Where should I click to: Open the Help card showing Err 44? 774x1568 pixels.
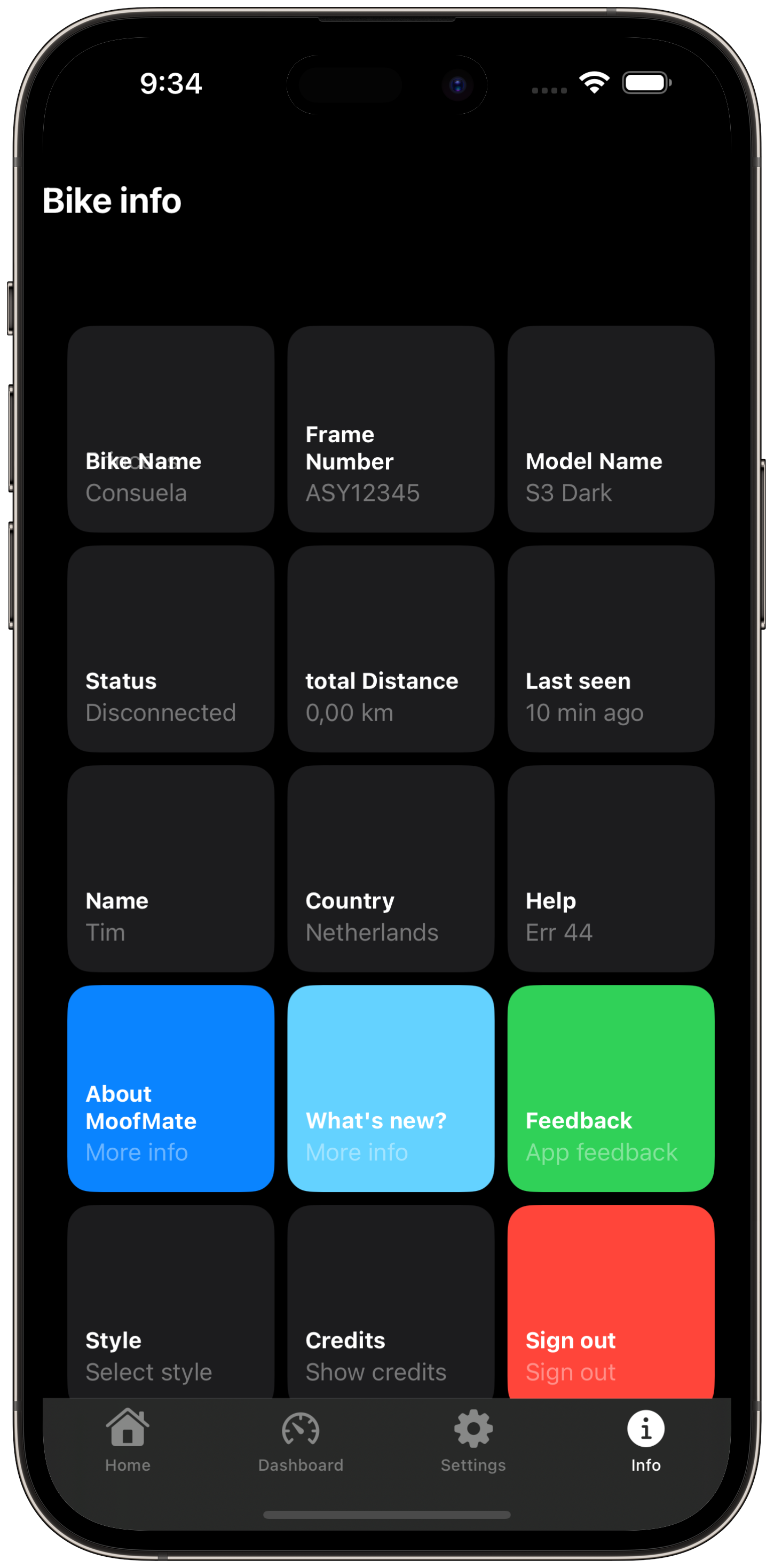pos(610,868)
